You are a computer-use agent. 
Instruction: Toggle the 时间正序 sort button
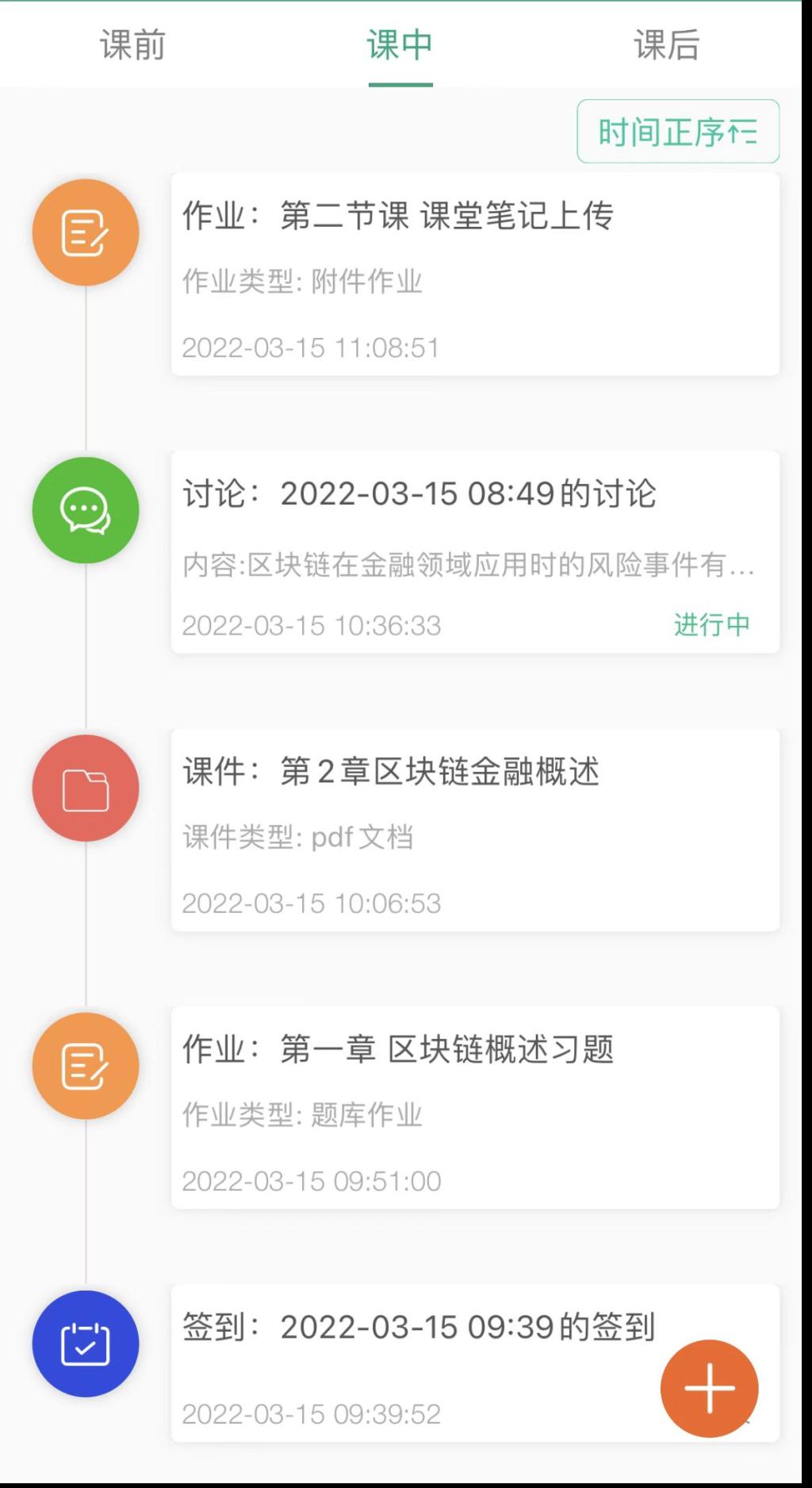pyautogui.click(x=678, y=132)
